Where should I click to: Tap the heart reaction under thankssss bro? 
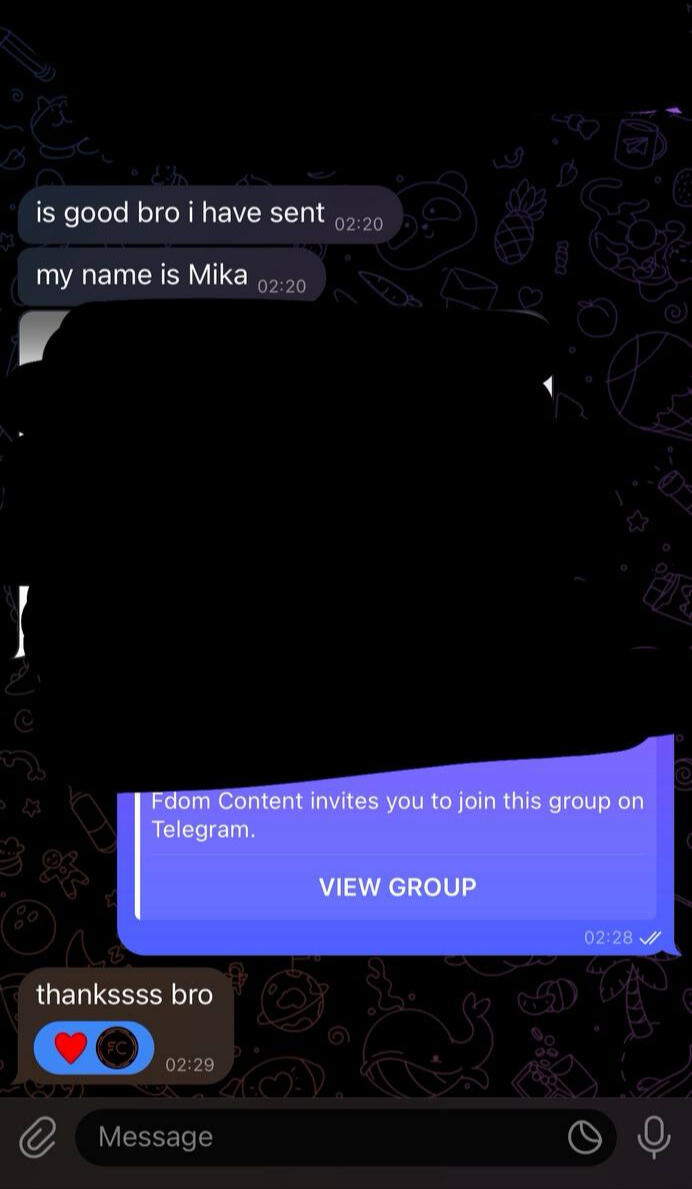pos(71,1047)
